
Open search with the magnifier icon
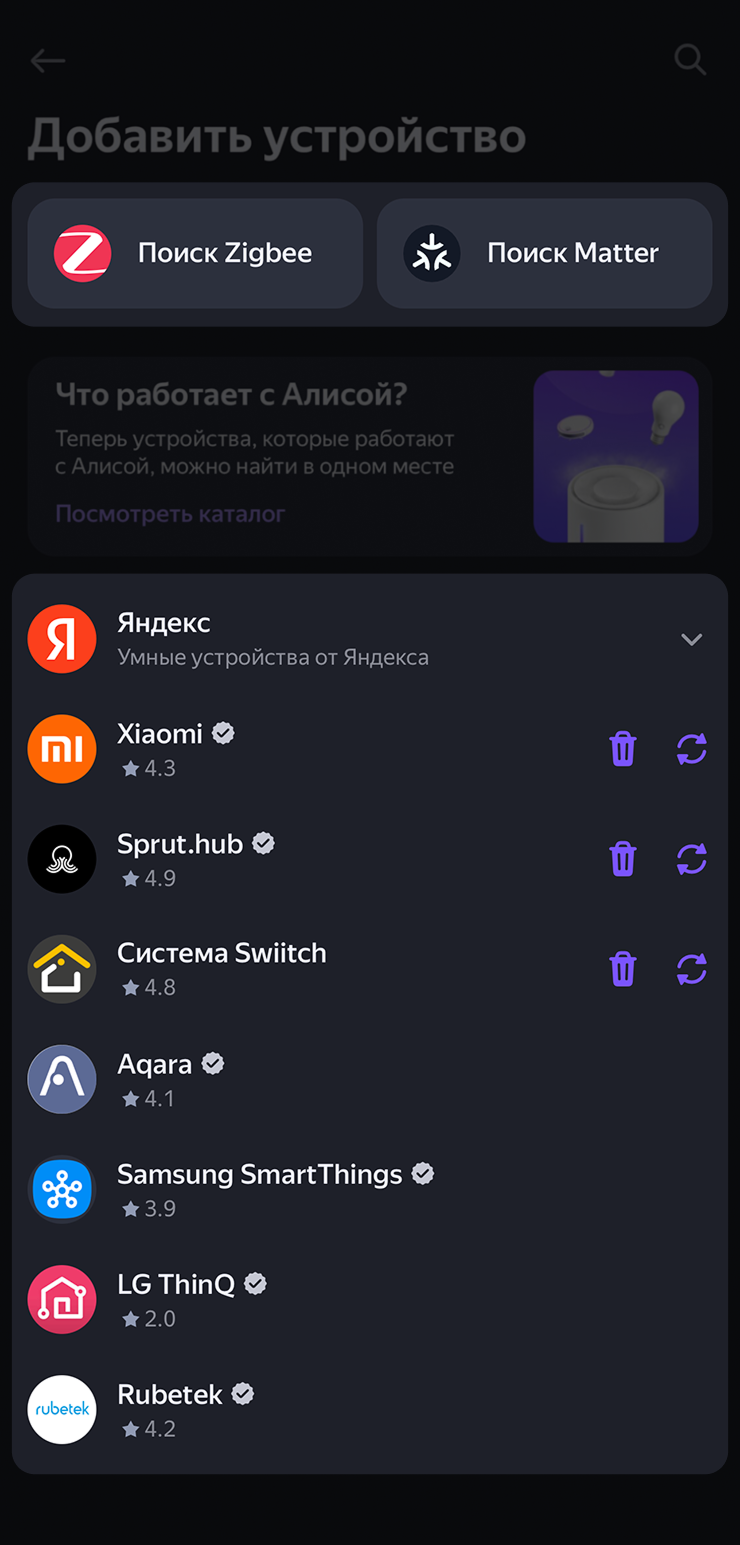click(690, 60)
